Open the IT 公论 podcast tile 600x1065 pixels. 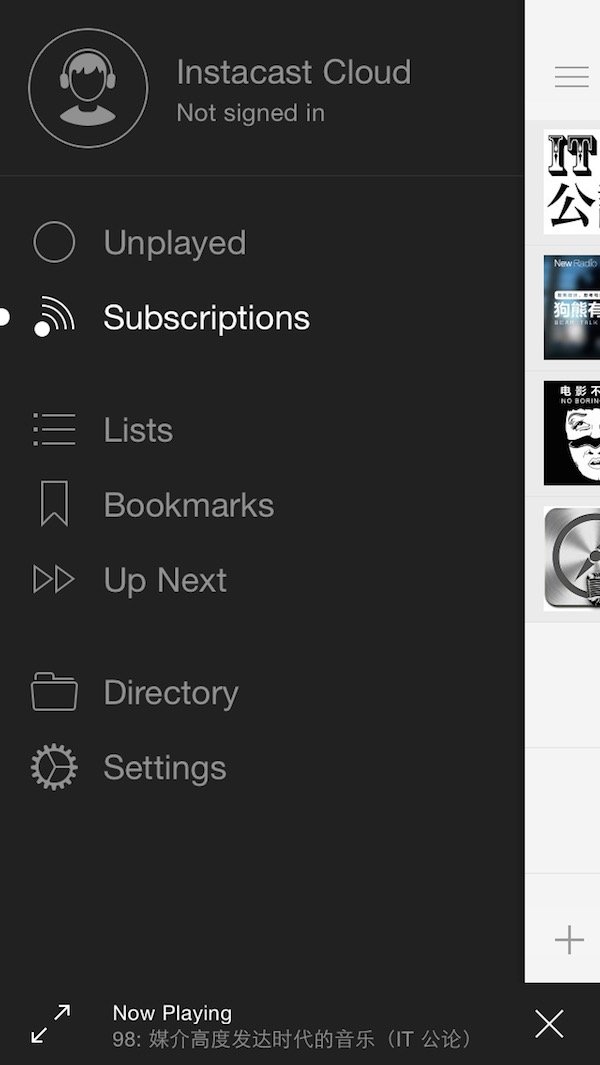click(x=571, y=182)
